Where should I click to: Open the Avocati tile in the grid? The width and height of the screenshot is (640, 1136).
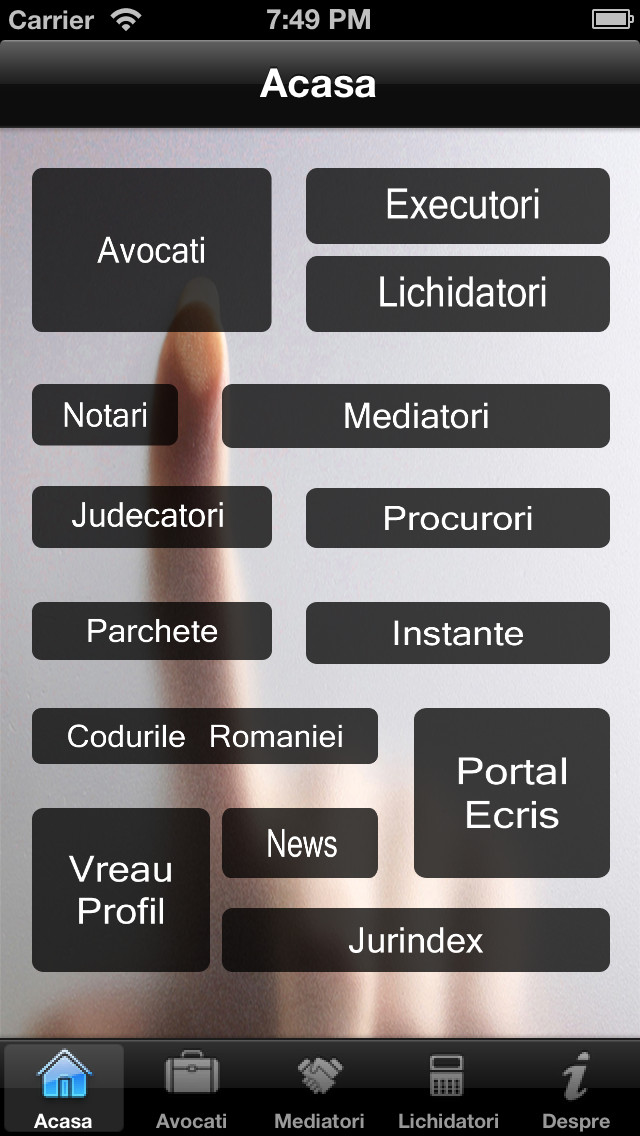click(x=151, y=250)
